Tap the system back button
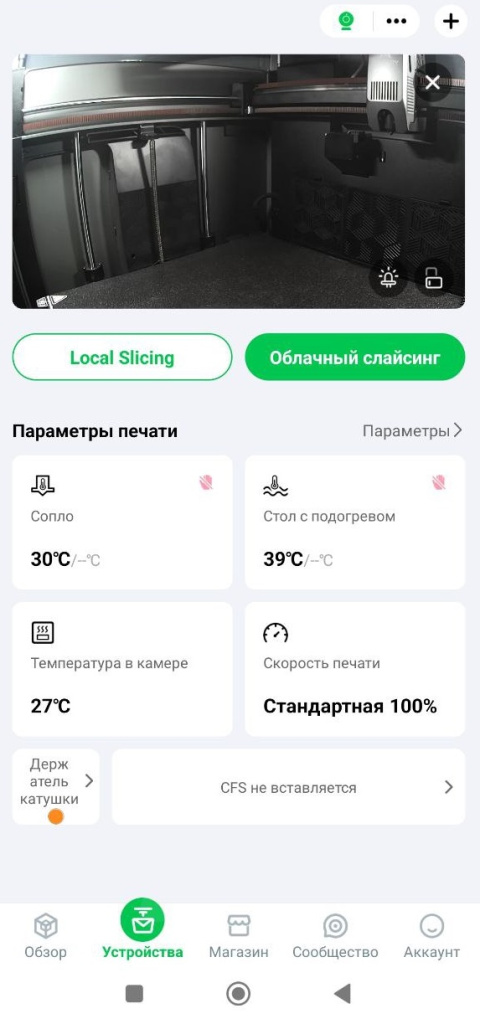The height and width of the screenshot is (1024, 480). (x=342, y=993)
